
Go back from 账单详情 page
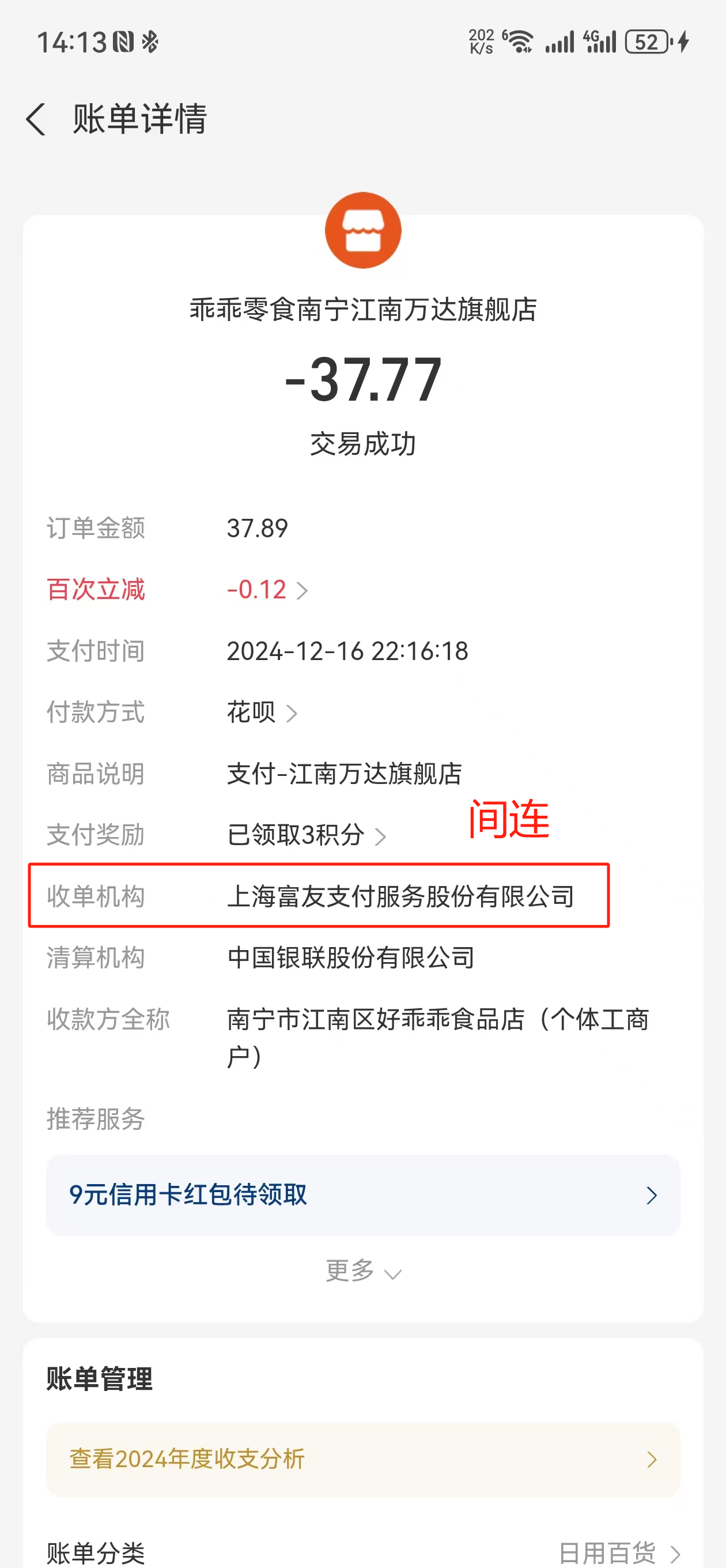tap(36, 119)
